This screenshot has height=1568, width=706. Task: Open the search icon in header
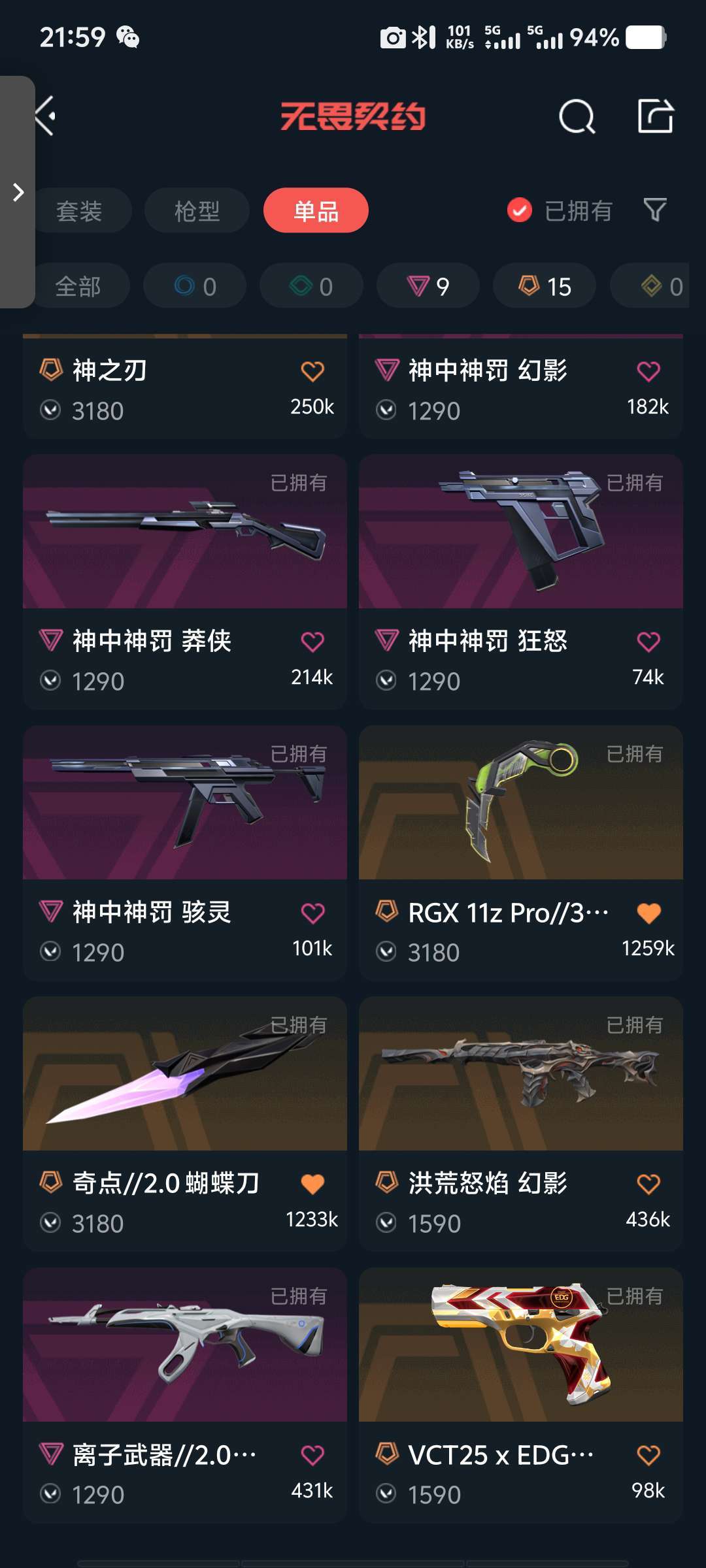click(x=577, y=118)
